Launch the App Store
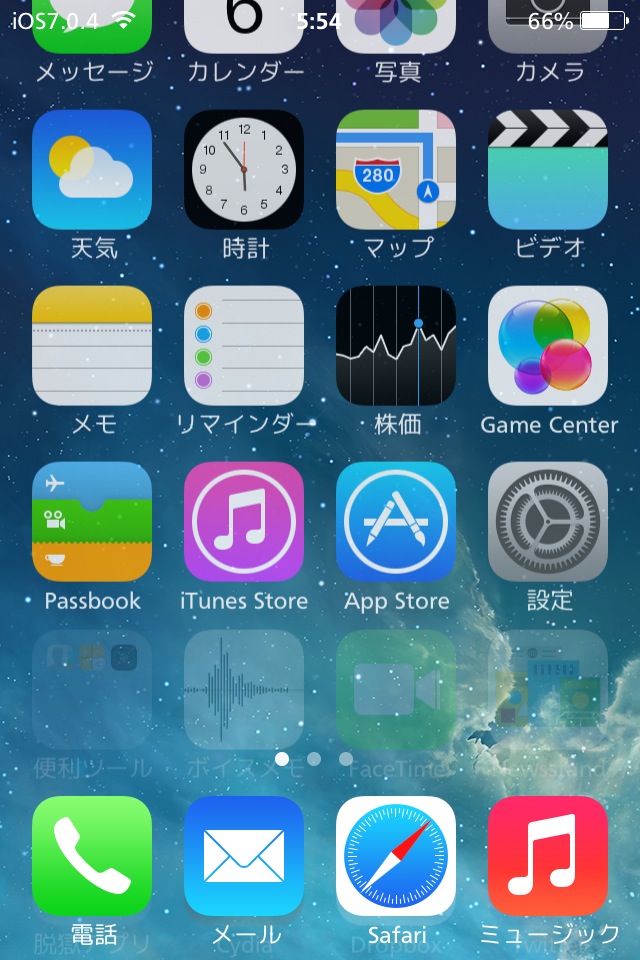 pyautogui.click(x=396, y=521)
